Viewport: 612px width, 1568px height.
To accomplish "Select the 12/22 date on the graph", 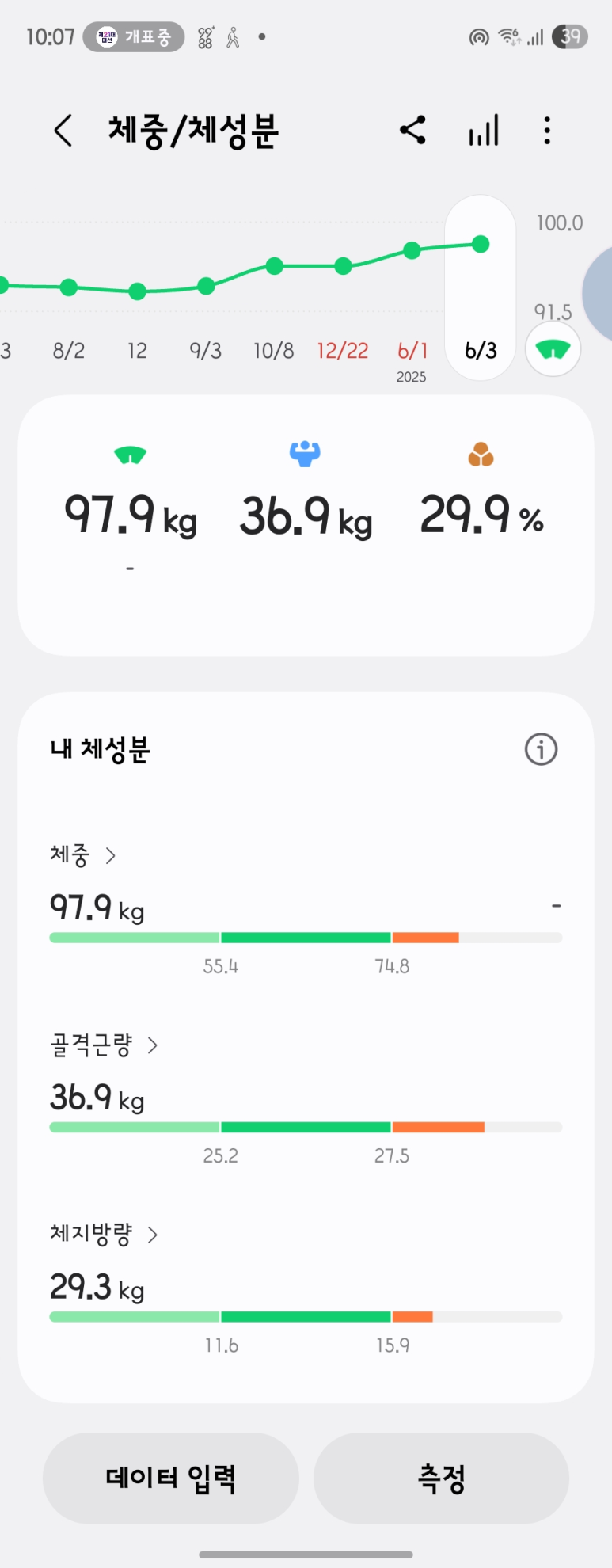I will click(x=343, y=351).
